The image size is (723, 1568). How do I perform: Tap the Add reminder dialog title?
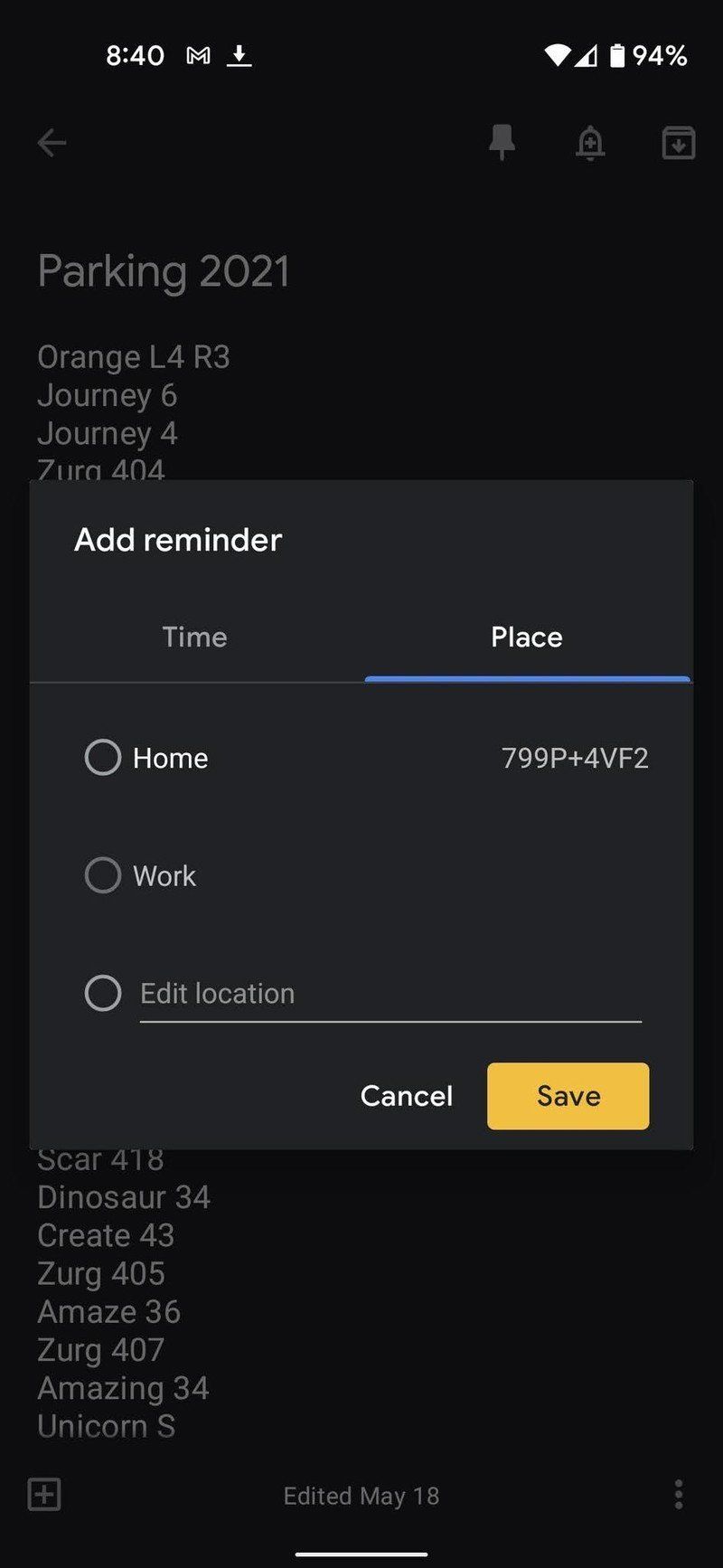tap(176, 540)
